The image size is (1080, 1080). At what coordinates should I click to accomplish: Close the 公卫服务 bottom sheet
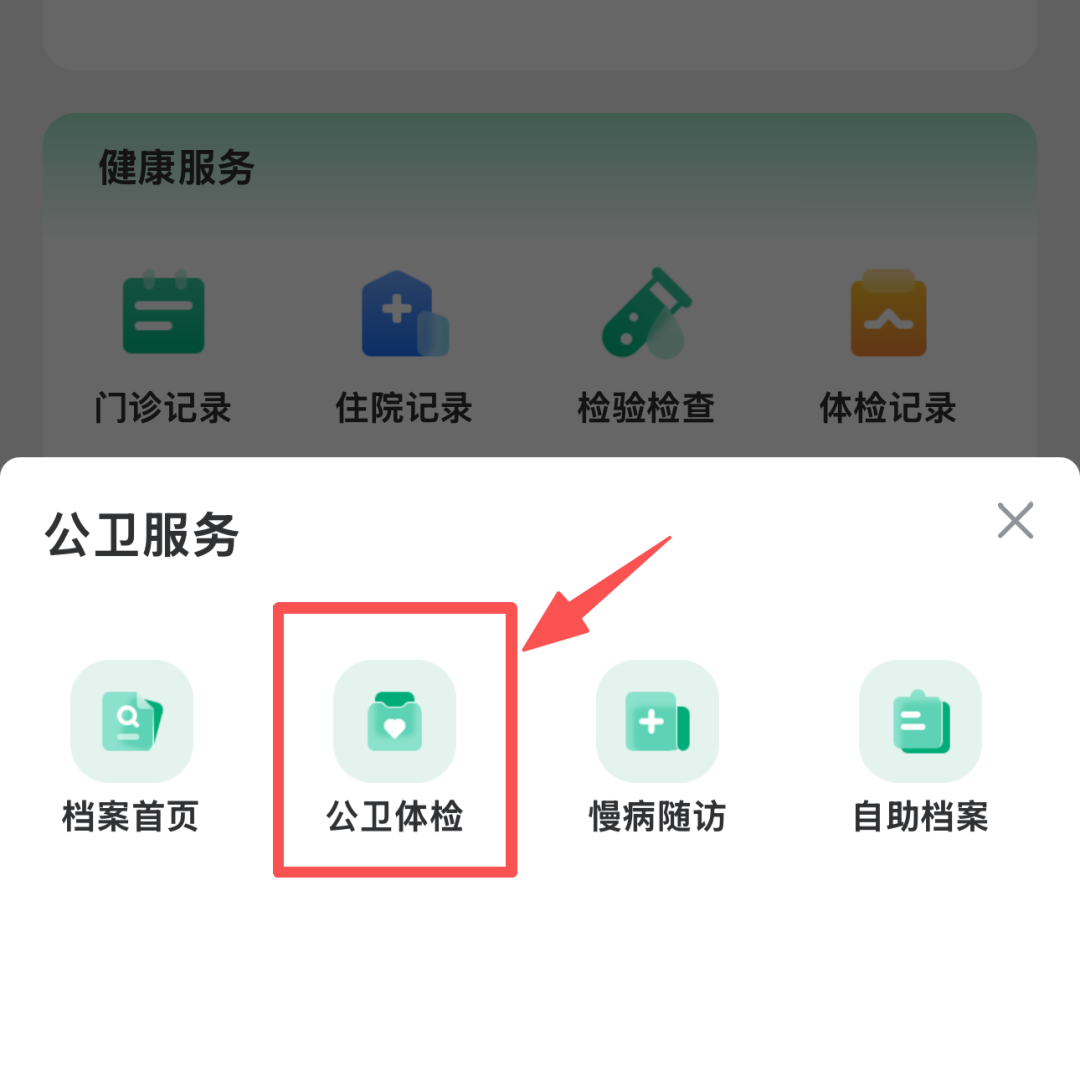1015,521
